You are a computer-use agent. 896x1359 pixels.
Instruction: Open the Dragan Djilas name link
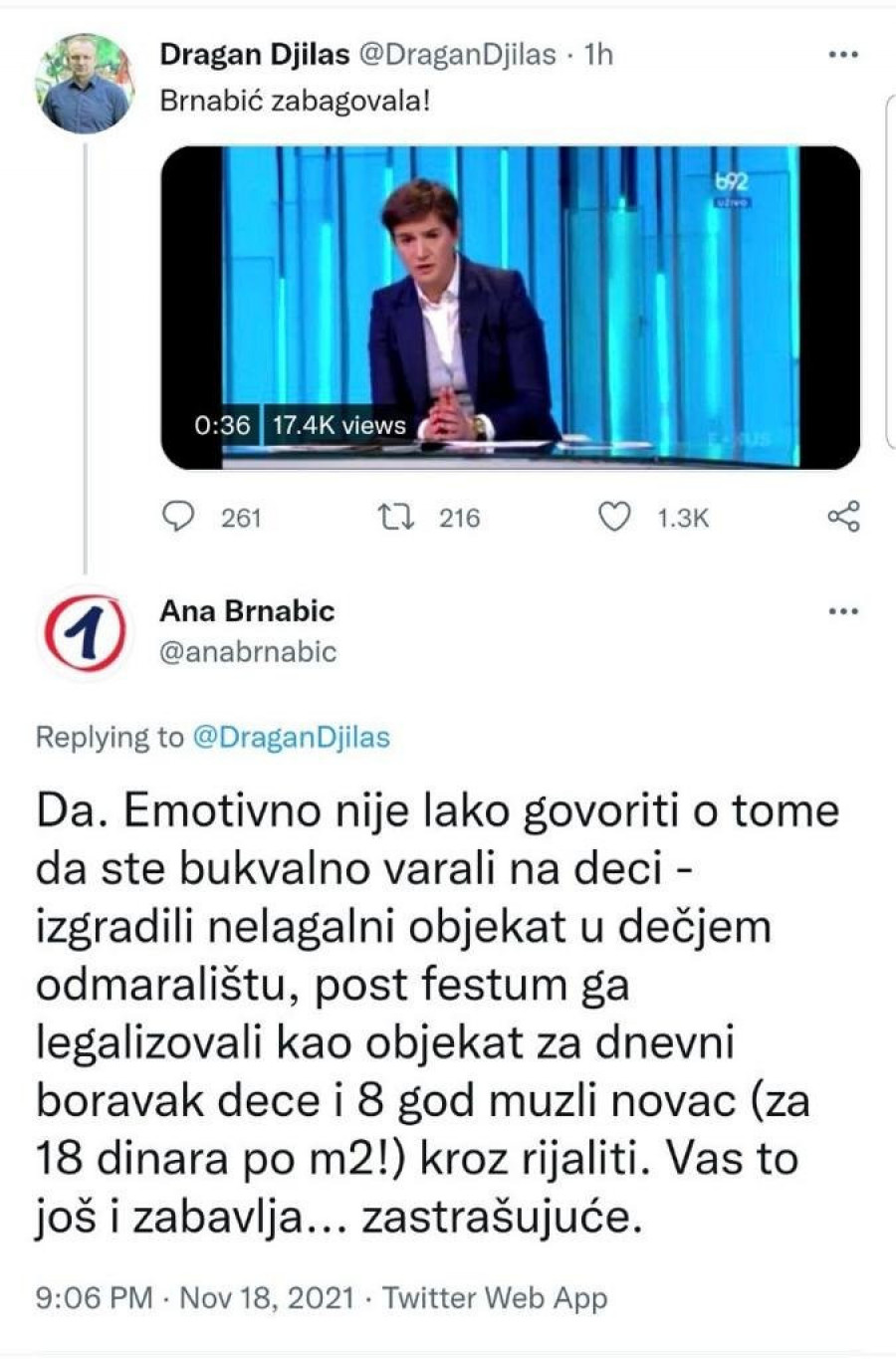pyautogui.click(x=254, y=55)
